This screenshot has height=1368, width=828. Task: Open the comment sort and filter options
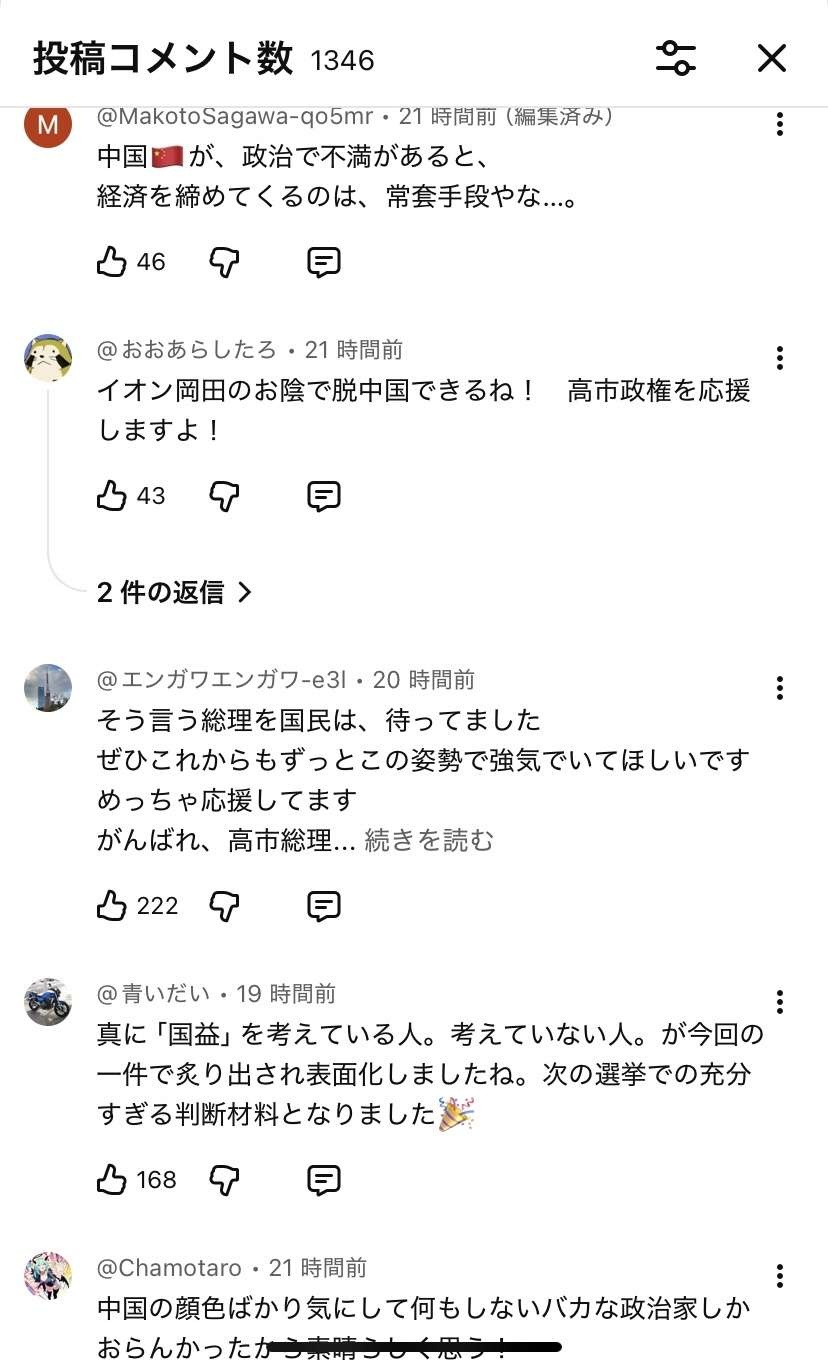pyautogui.click(x=676, y=58)
